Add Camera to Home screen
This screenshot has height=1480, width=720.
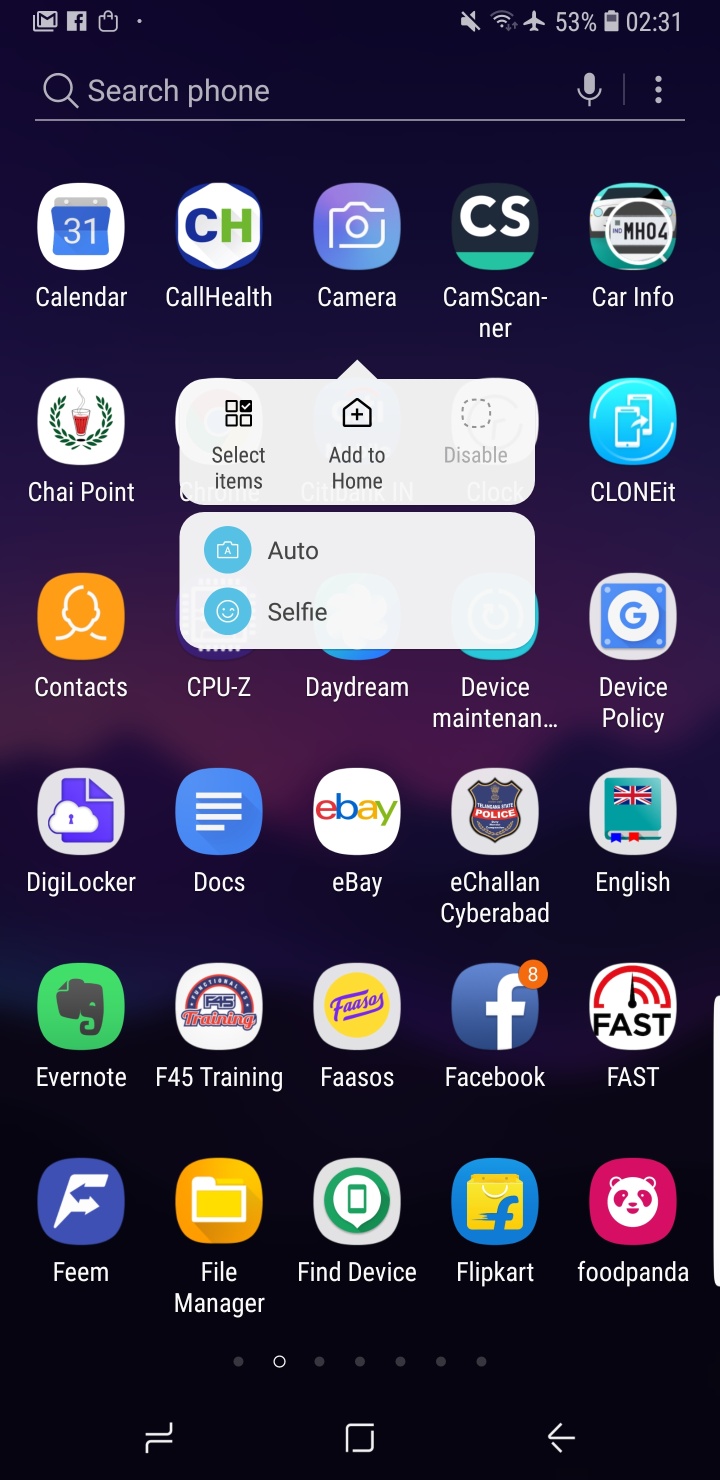tap(357, 440)
